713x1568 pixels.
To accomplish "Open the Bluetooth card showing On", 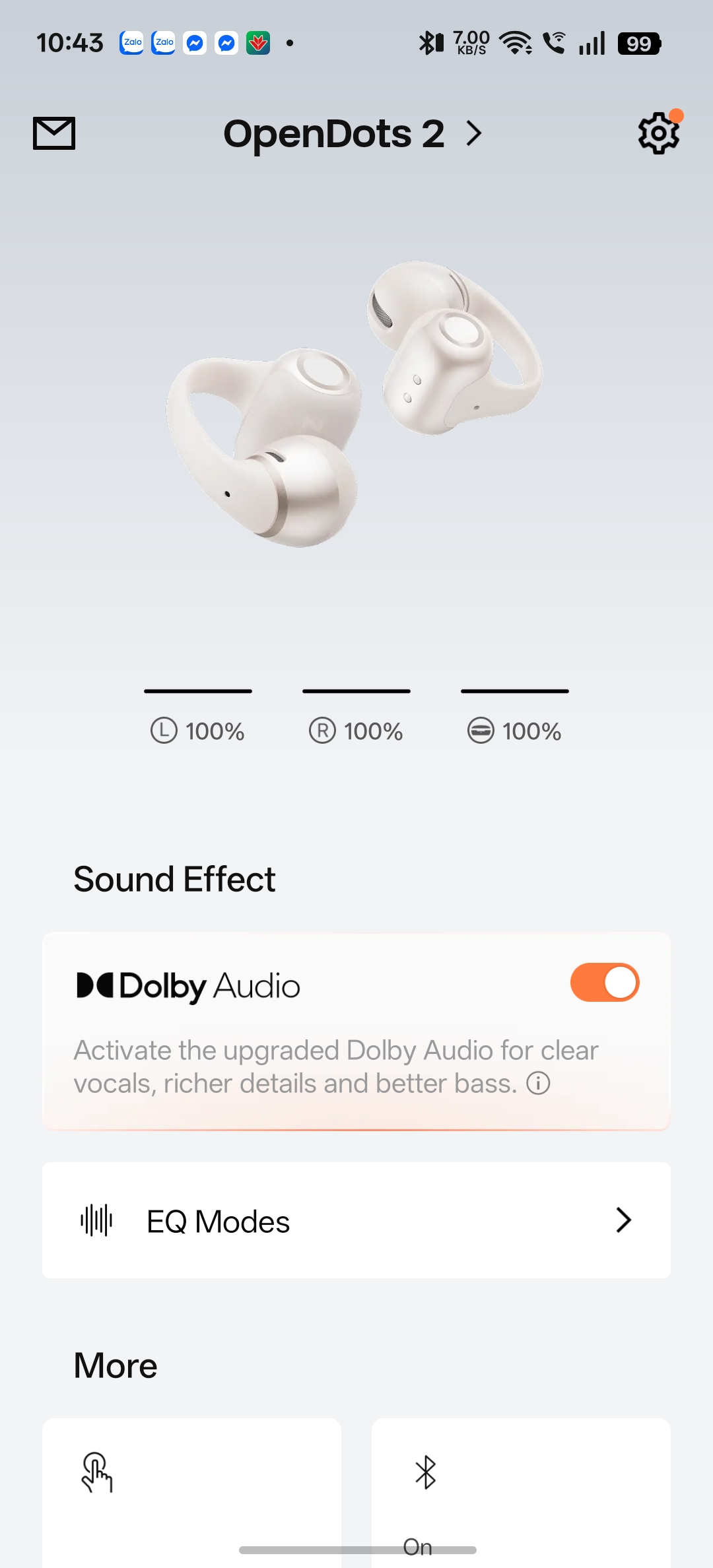I will 521,1493.
